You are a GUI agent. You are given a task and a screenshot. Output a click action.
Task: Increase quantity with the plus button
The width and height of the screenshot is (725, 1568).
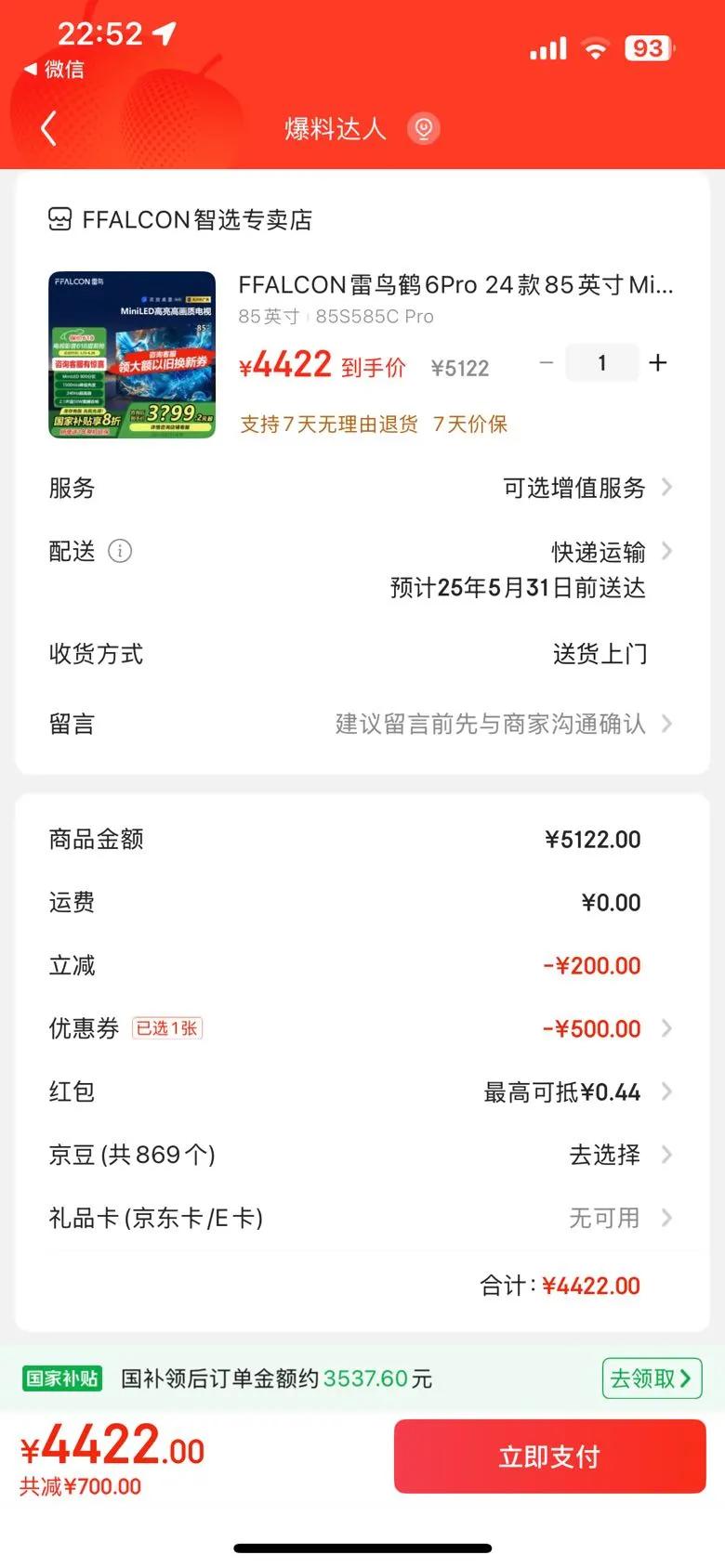pyautogui.click(x=658, y=363)
